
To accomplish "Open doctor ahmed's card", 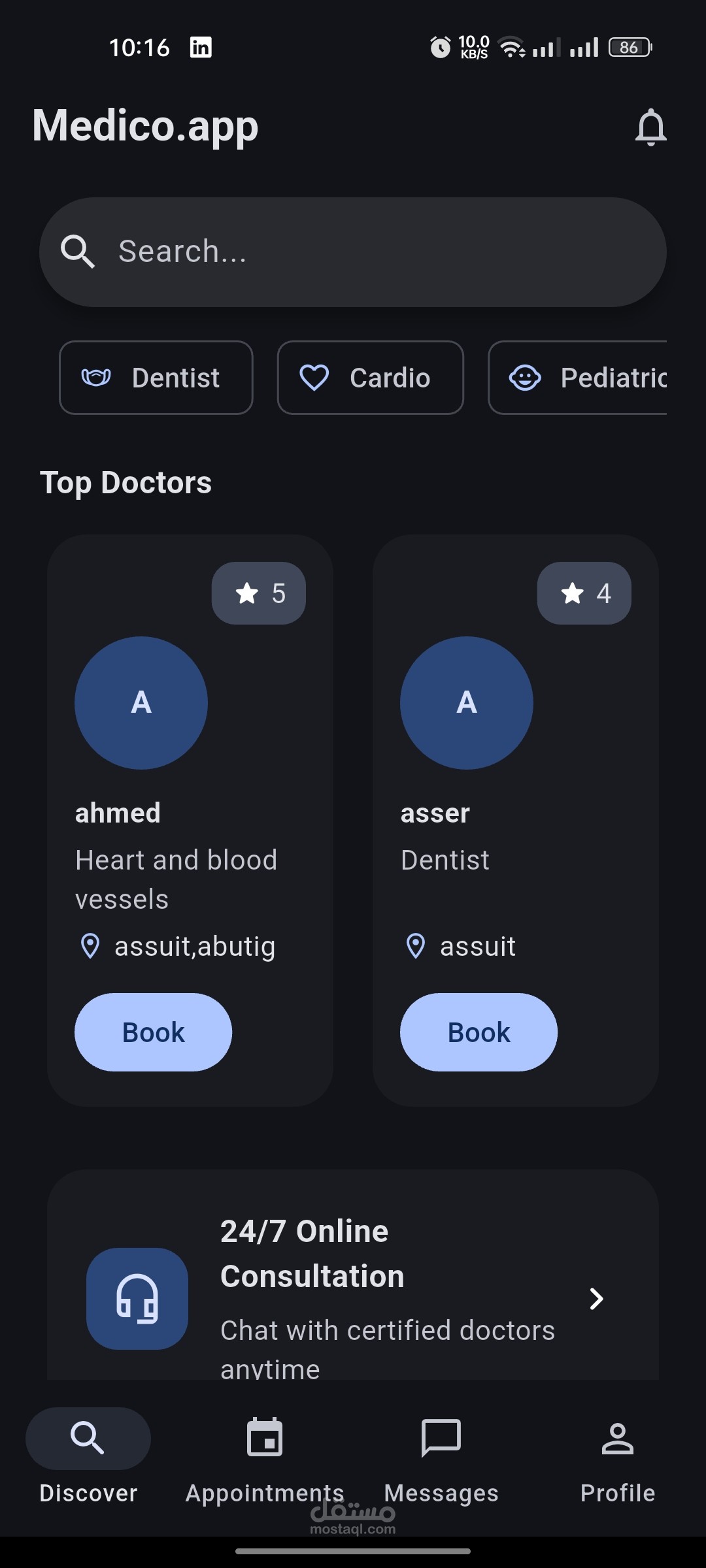I will click(190, 821).
